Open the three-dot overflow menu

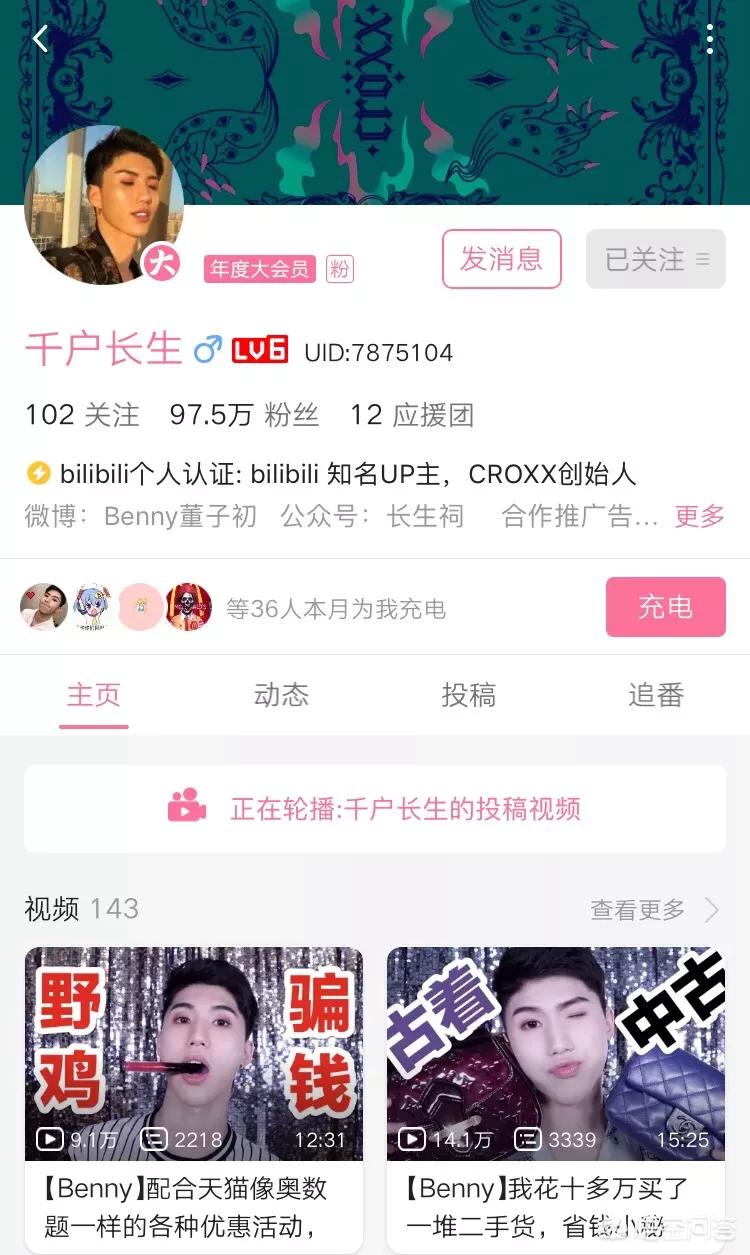click(x=709, y=39)
